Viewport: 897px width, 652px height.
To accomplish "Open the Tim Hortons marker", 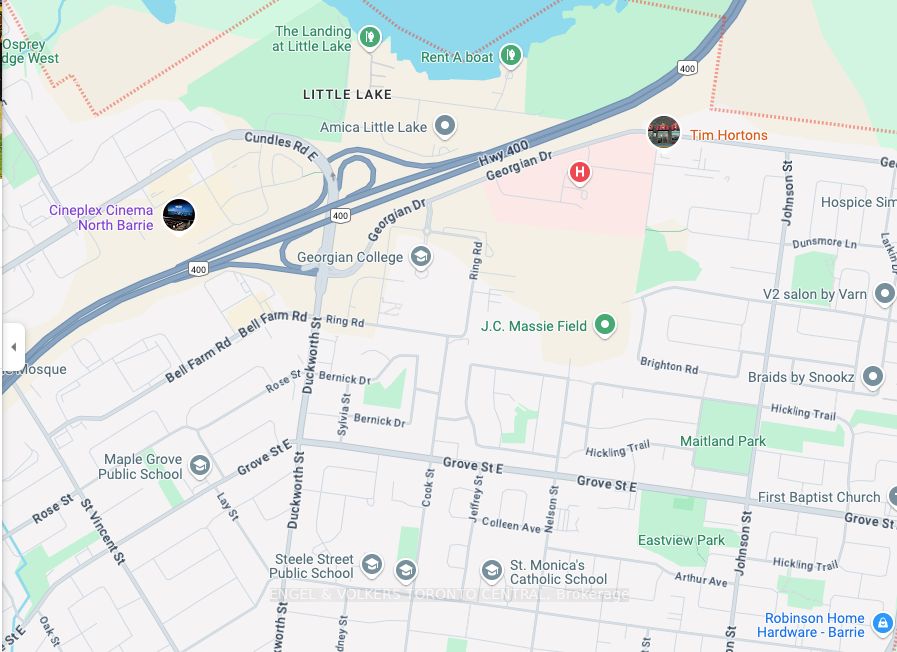I will [664, 132].
